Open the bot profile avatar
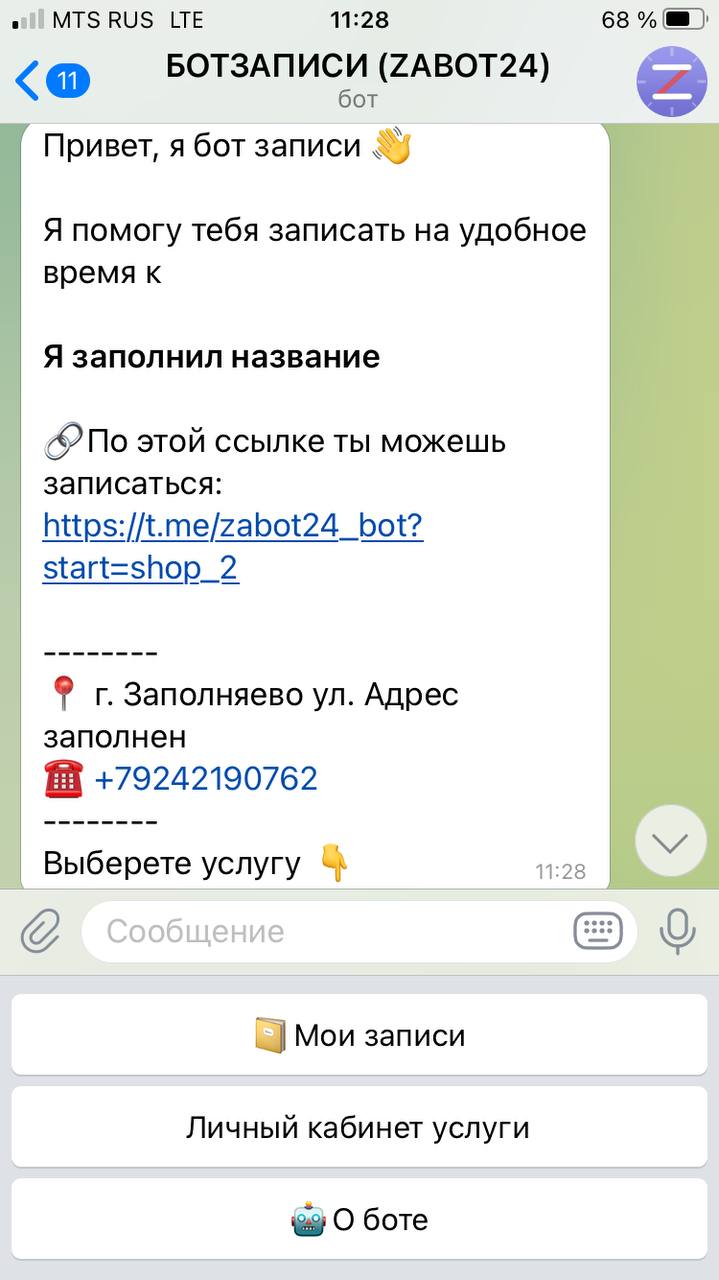The width and height of the screenshot is (719, 1280). tap(671, 80)
